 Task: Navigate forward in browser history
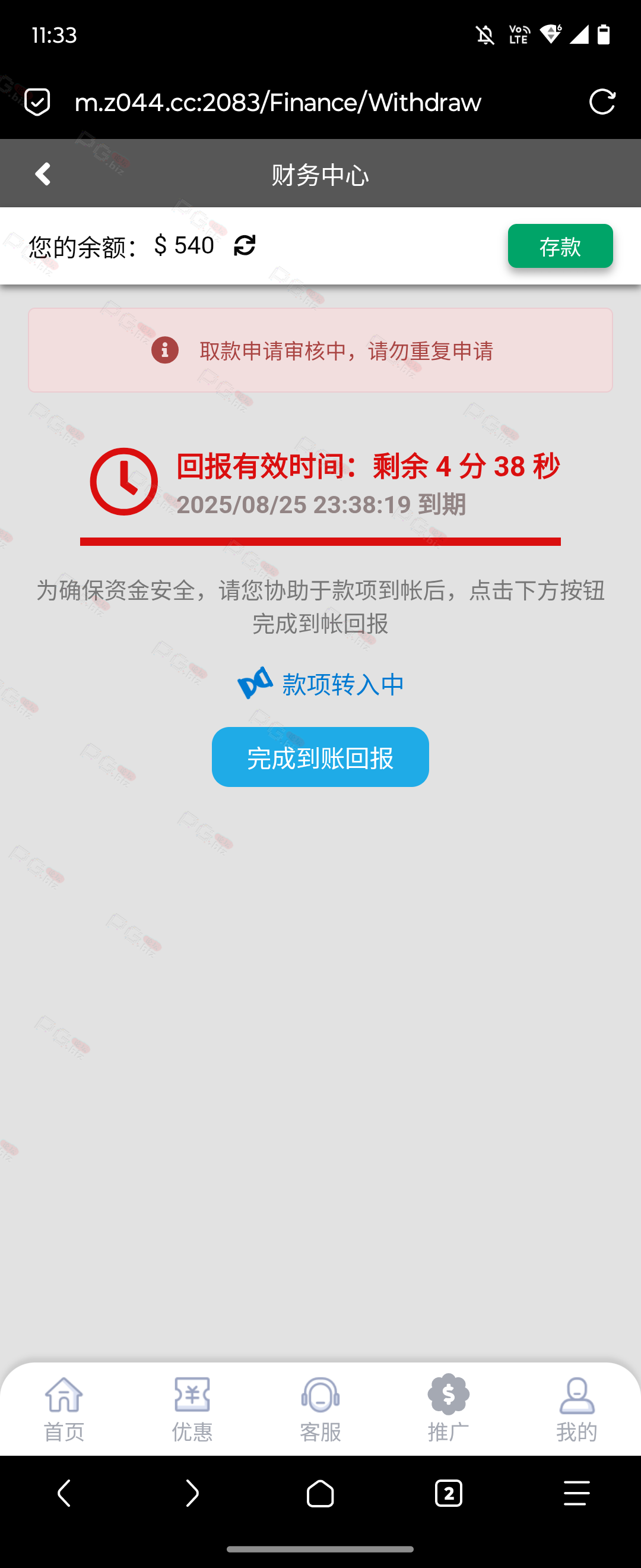192,1493
